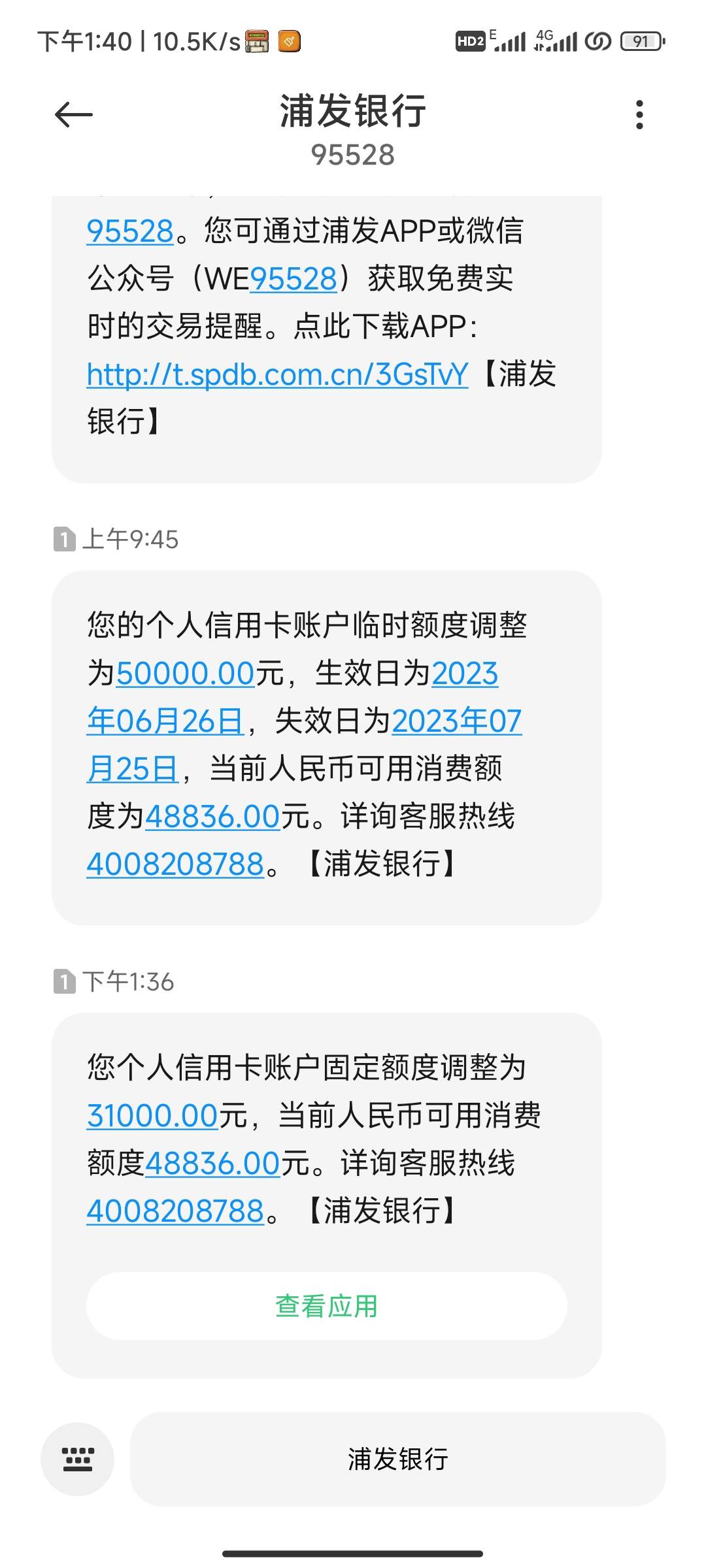Tap the 查看应用 button
The image size is (706, 1568).
click(326, 1307)
